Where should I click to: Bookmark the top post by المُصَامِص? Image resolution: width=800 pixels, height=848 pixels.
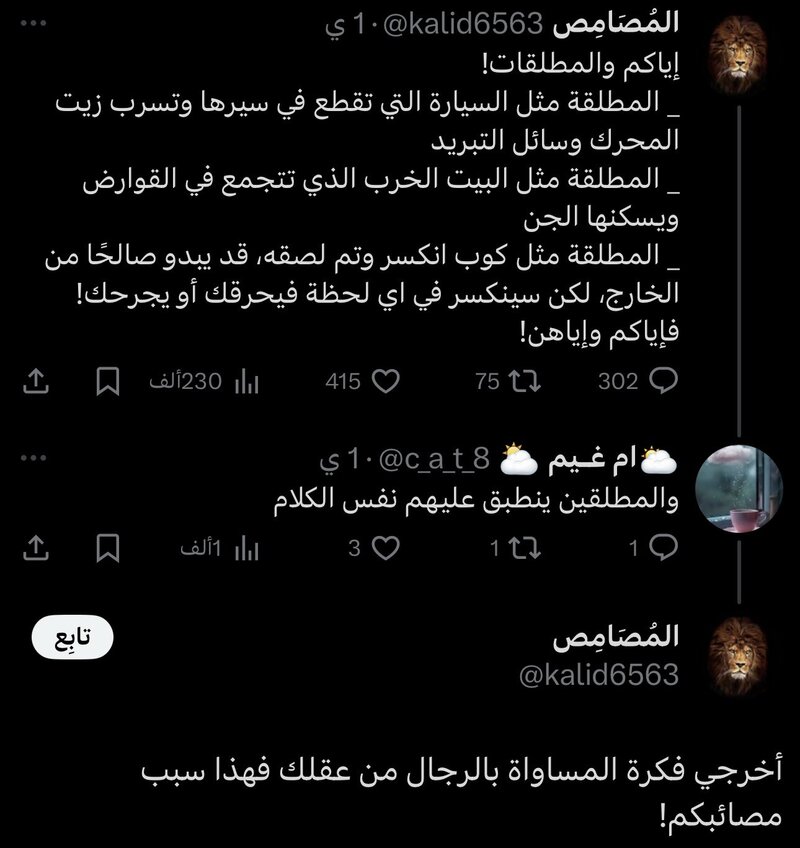click(109, 381)
